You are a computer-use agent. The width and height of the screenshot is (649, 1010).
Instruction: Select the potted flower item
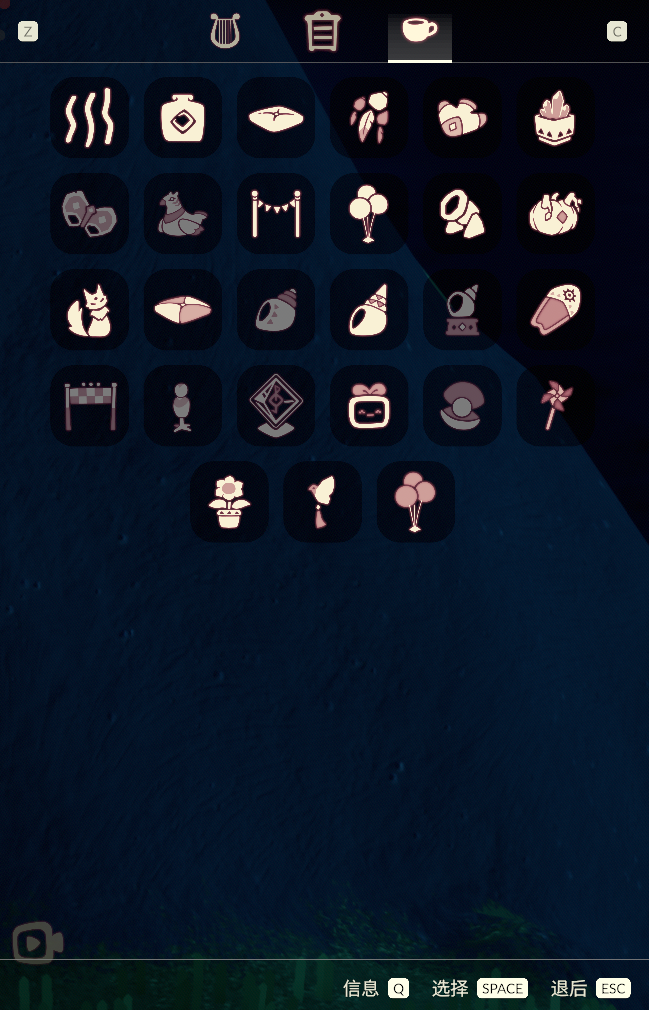click(x=230, y=501)
